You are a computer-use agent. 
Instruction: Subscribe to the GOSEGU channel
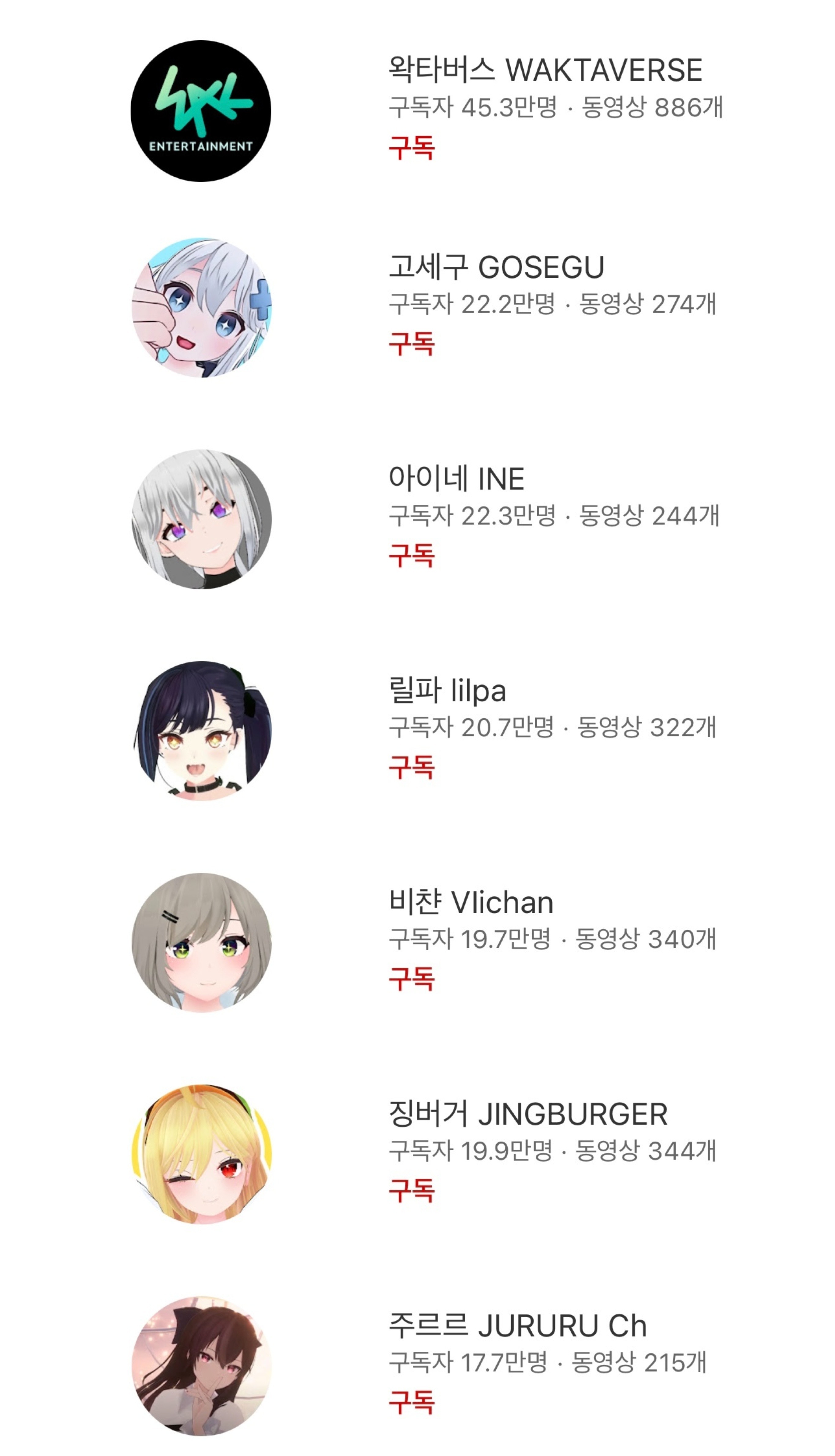pos(412,344)
